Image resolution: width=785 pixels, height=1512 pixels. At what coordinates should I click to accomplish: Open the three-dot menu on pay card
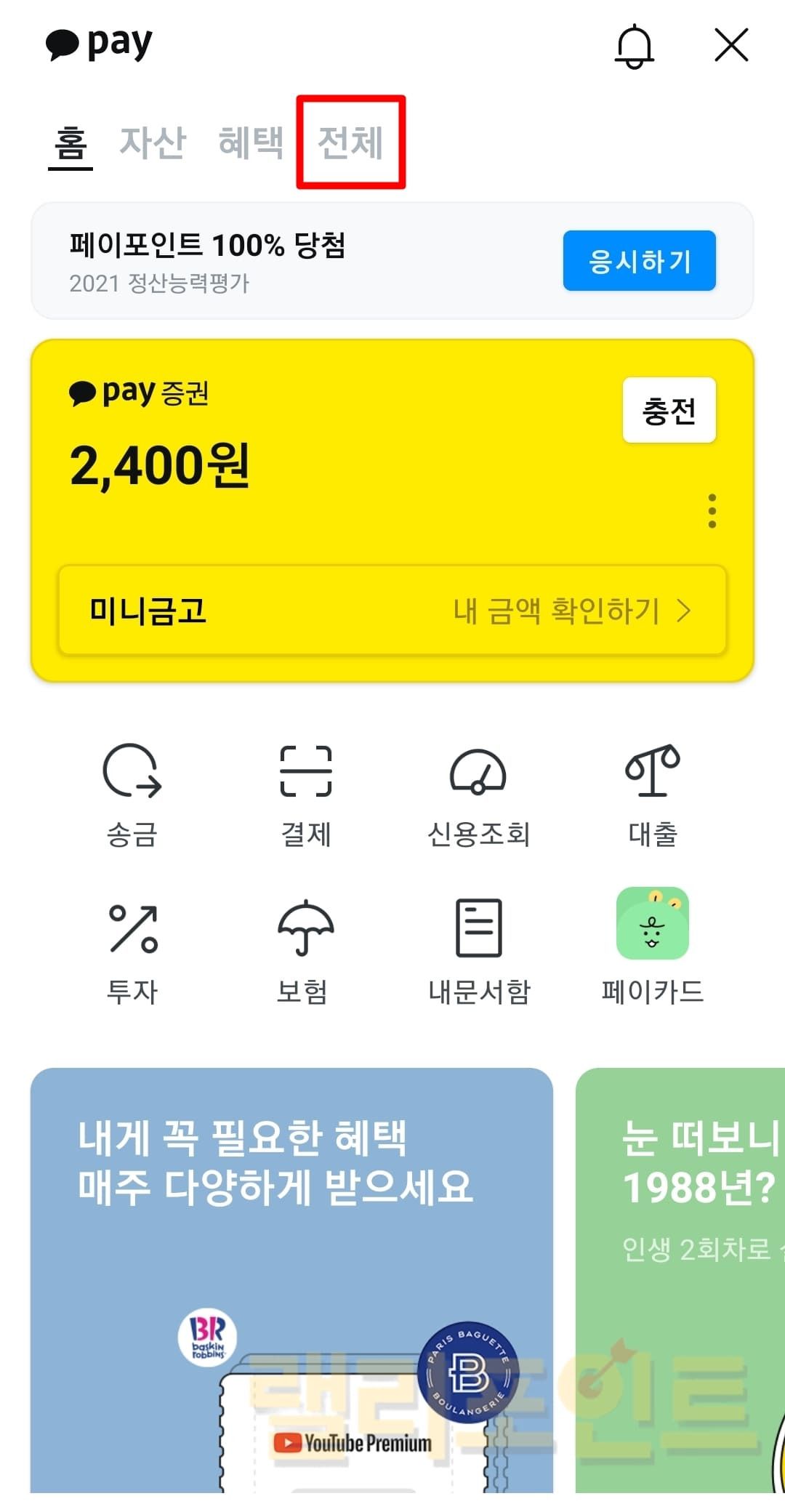coord(712,511)
